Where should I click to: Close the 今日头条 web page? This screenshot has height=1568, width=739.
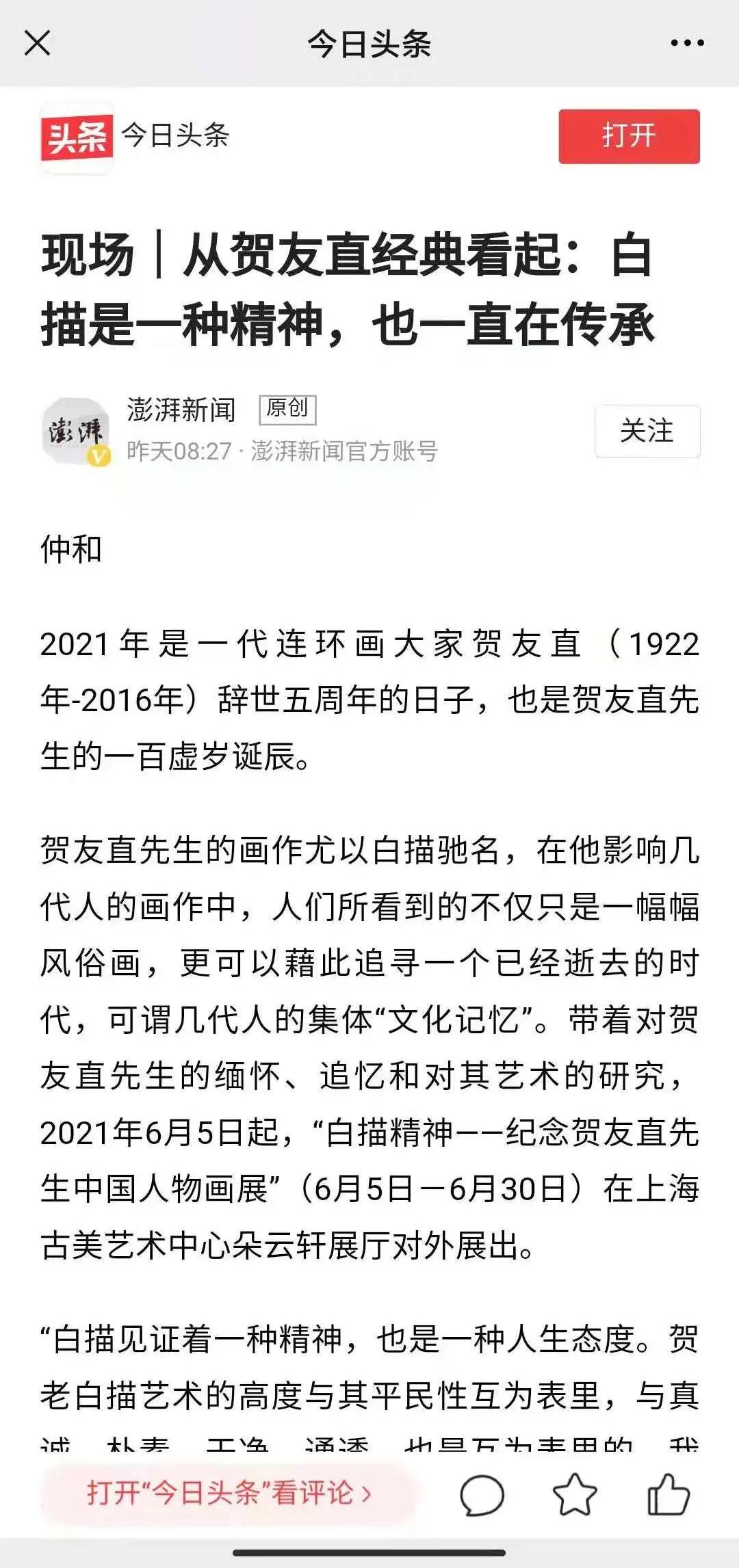(38, 43)
